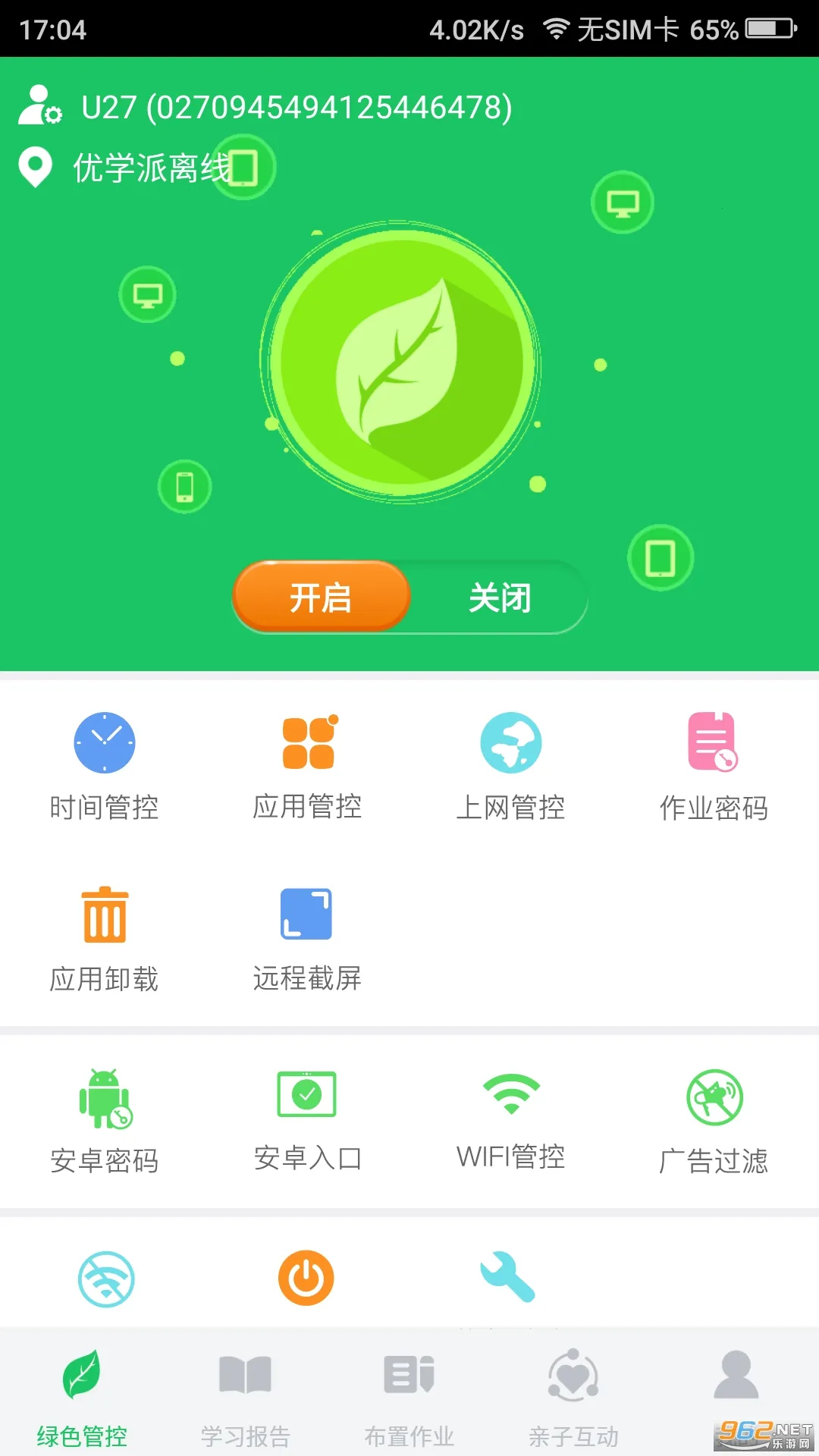
Task: Tap the location pin beside 优学派离线
Action: 36,170
